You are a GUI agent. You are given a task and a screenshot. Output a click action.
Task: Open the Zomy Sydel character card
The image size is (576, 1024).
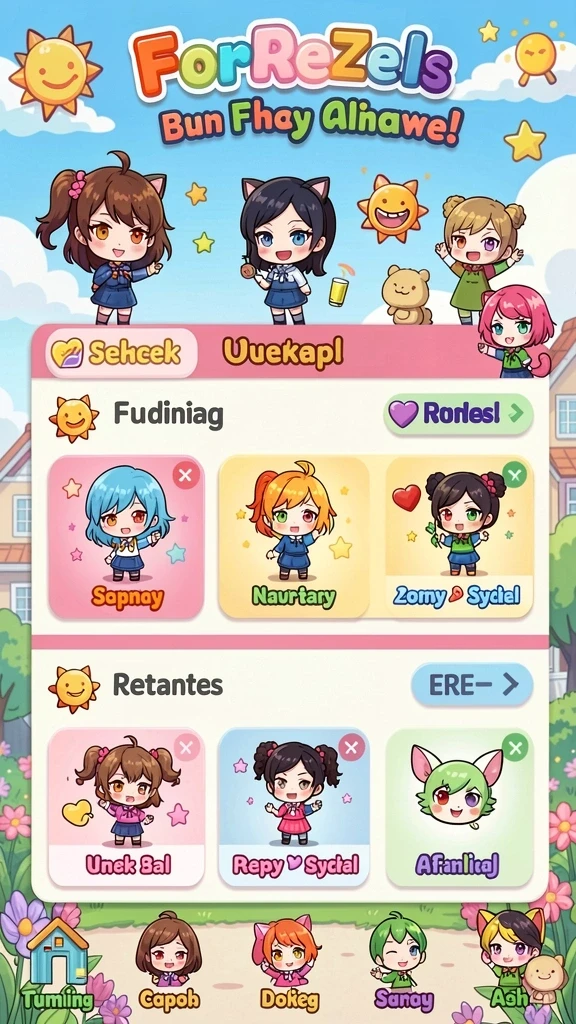459,537
